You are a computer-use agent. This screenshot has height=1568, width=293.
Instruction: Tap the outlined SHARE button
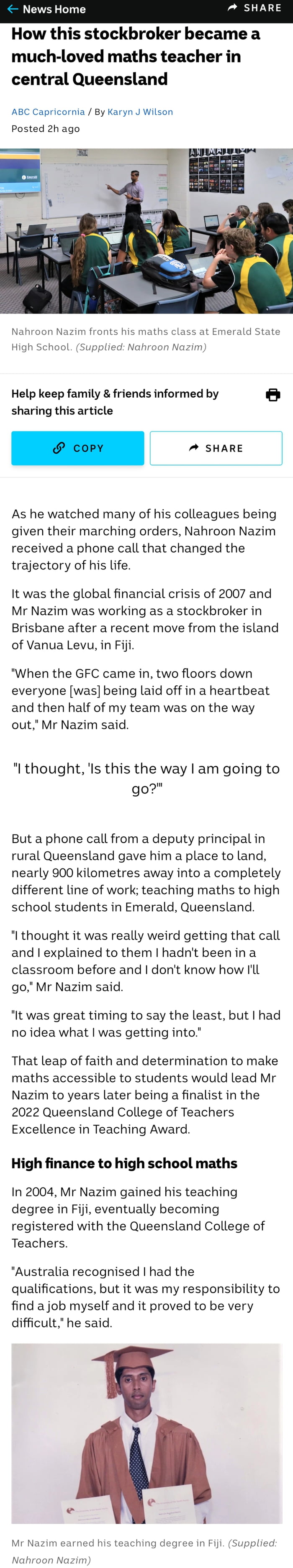pos(216,448)
